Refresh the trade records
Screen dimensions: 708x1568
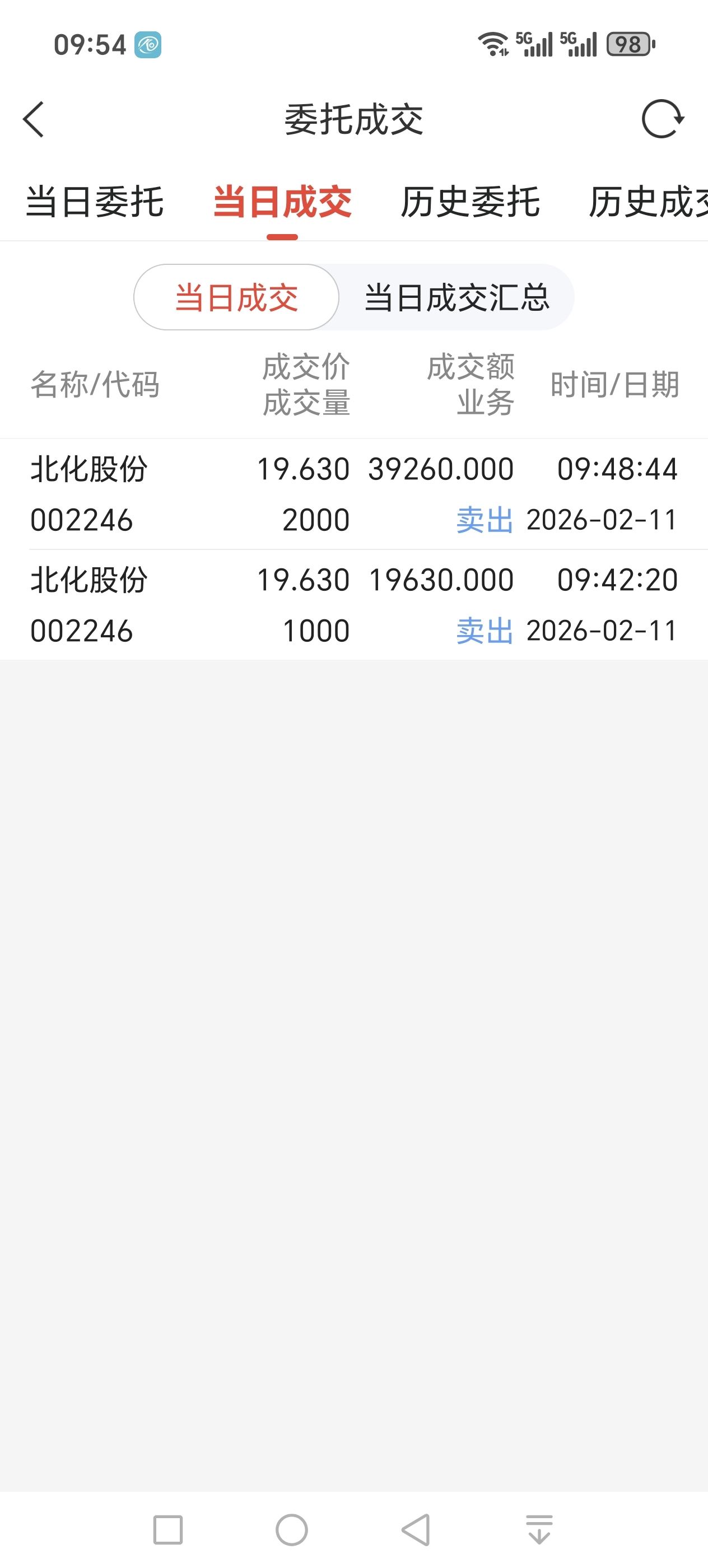tap(662, 119)
